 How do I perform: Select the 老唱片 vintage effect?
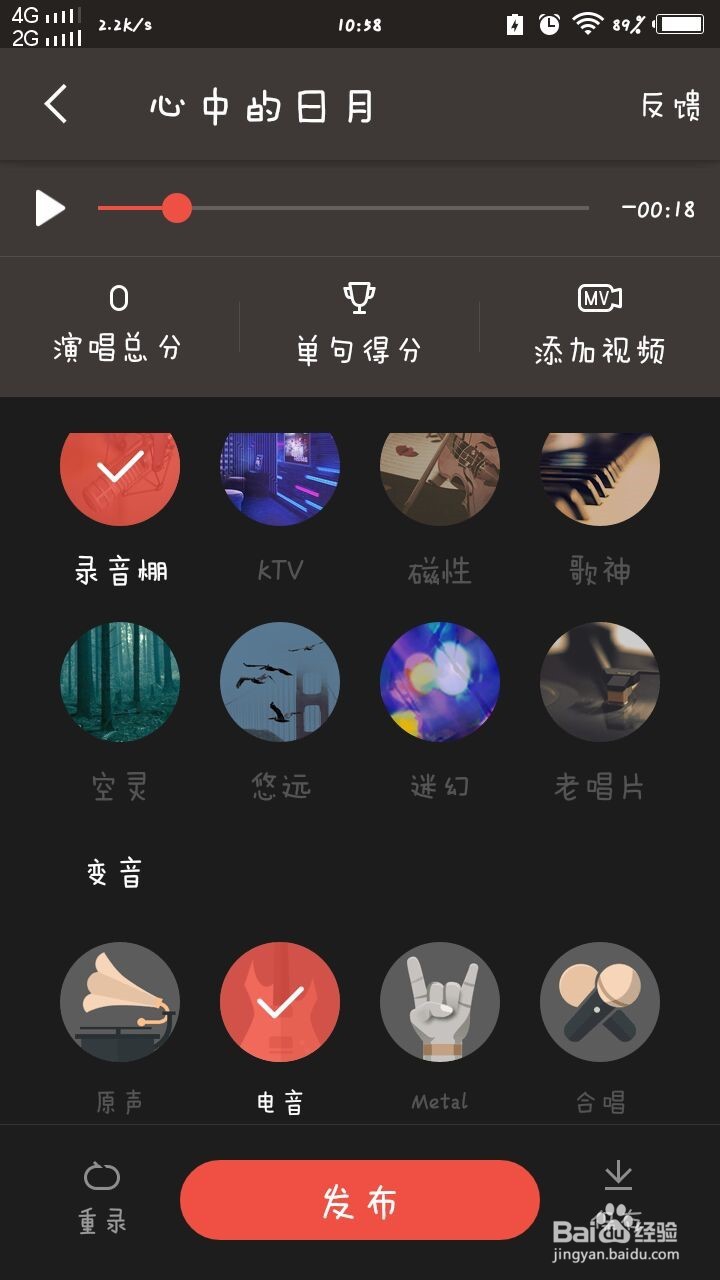599,682
